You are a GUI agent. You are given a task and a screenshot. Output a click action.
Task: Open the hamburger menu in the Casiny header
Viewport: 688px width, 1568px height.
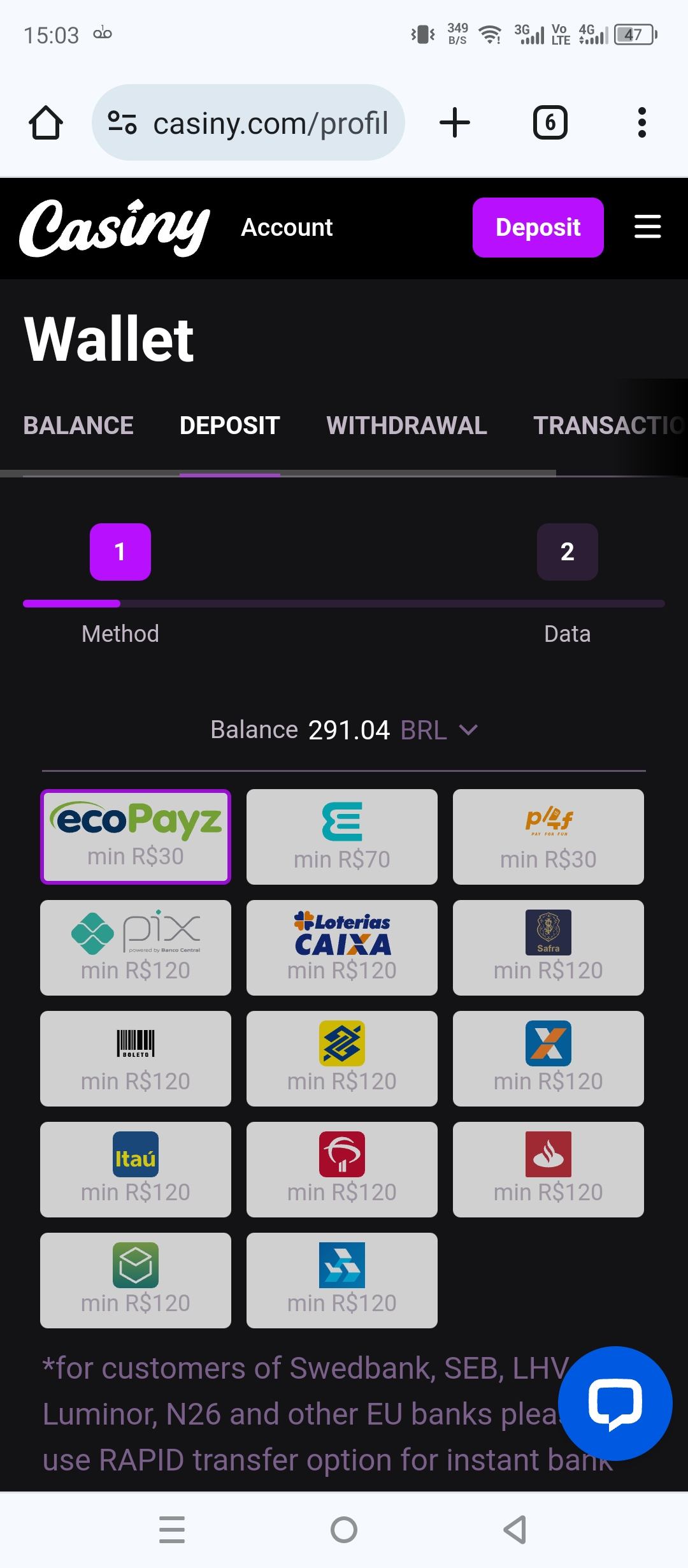tap(647, 227)
